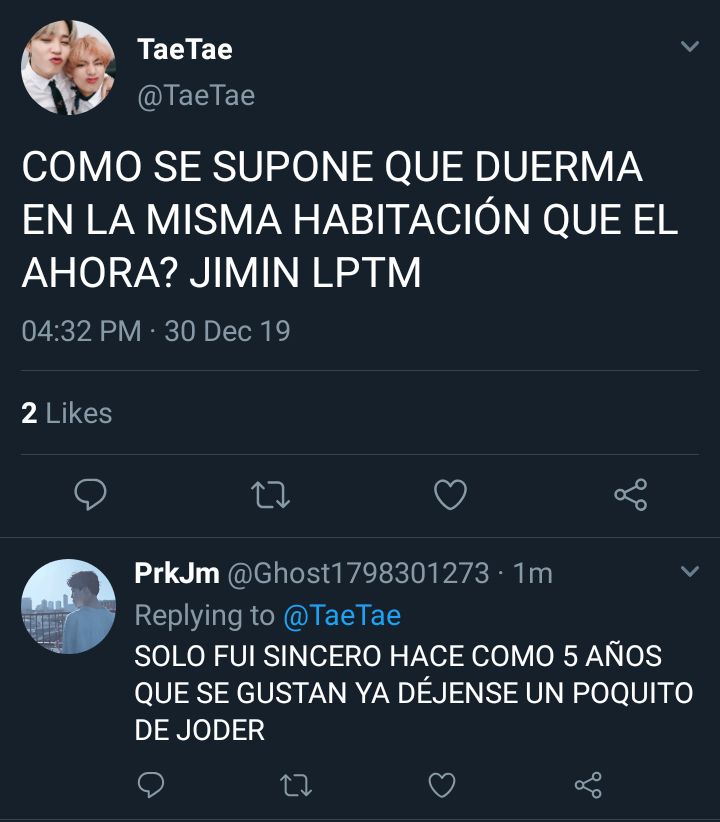This screenshot has width=720, height=822.
Task: Expand the dropdown arrow on PrkJm's reply
Action: (x=689, y=572)
